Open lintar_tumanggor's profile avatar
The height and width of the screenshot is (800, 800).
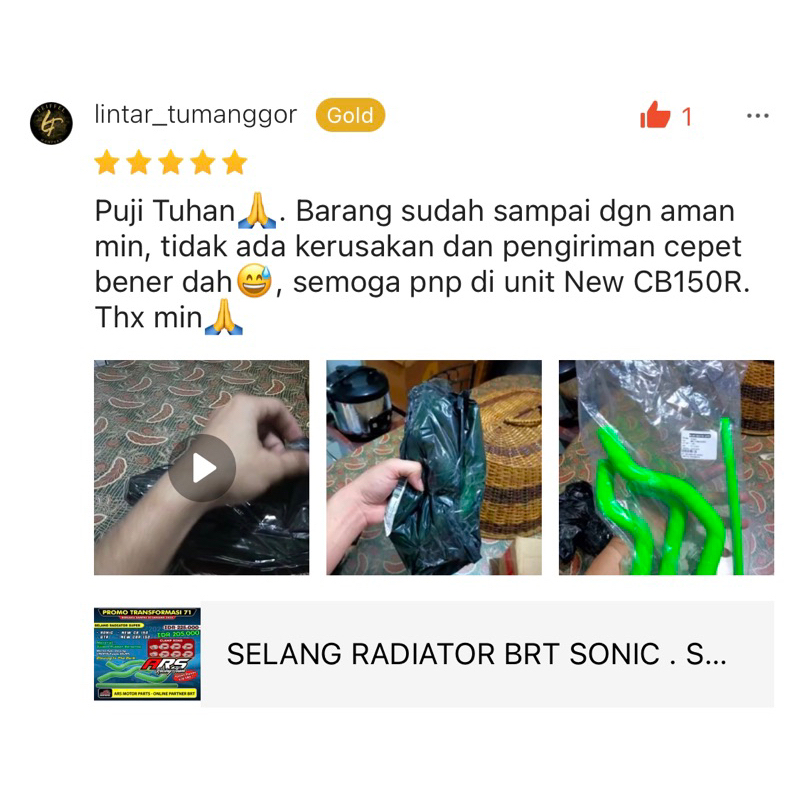51,124
